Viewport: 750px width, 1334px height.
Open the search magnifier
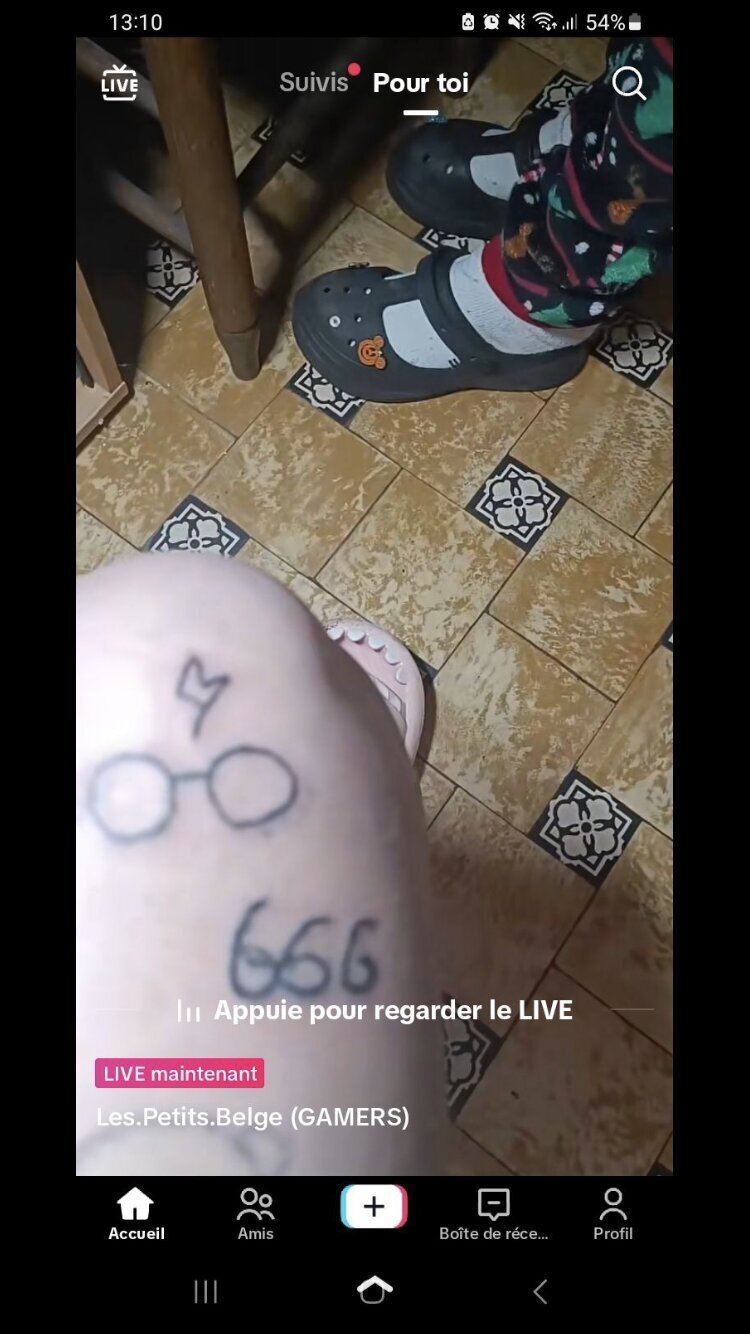(629, 83)
